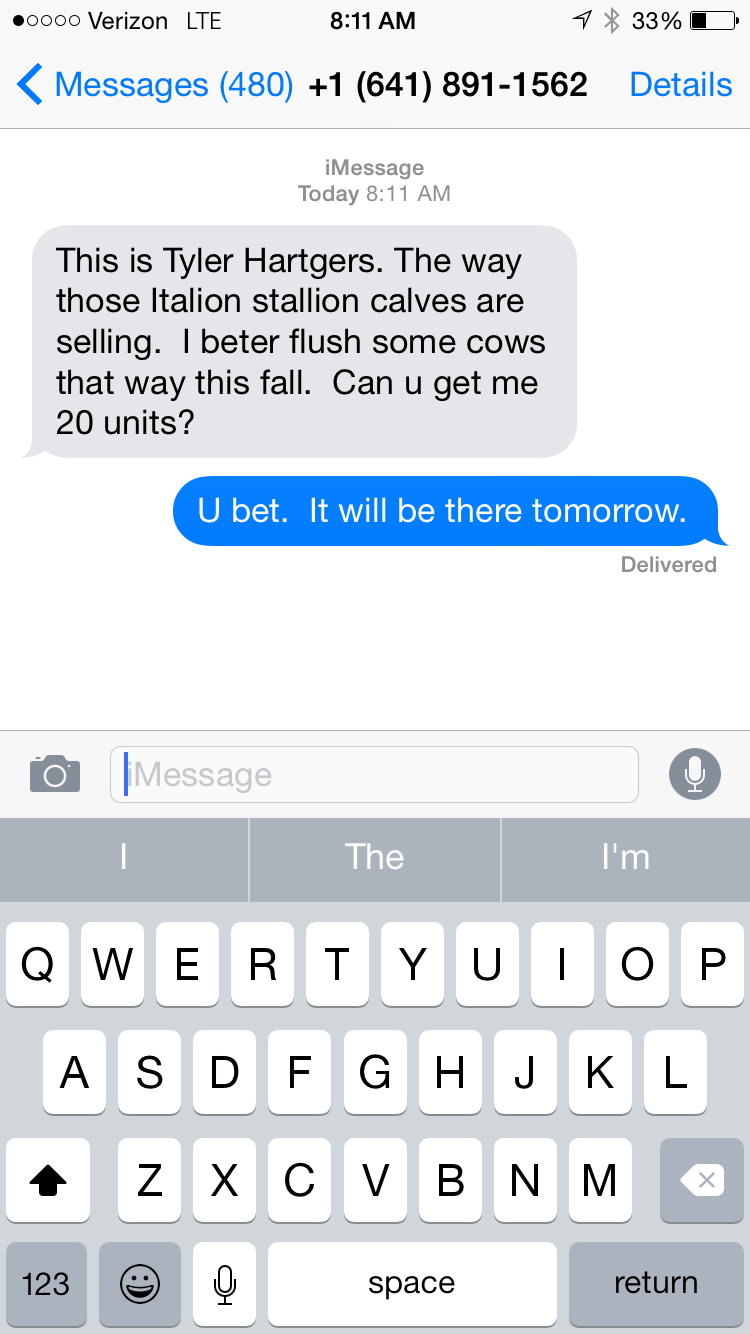750x1334 pixels.
Task: Start keyboard dictation with the mic key
Action: (x=225, y=1283)
